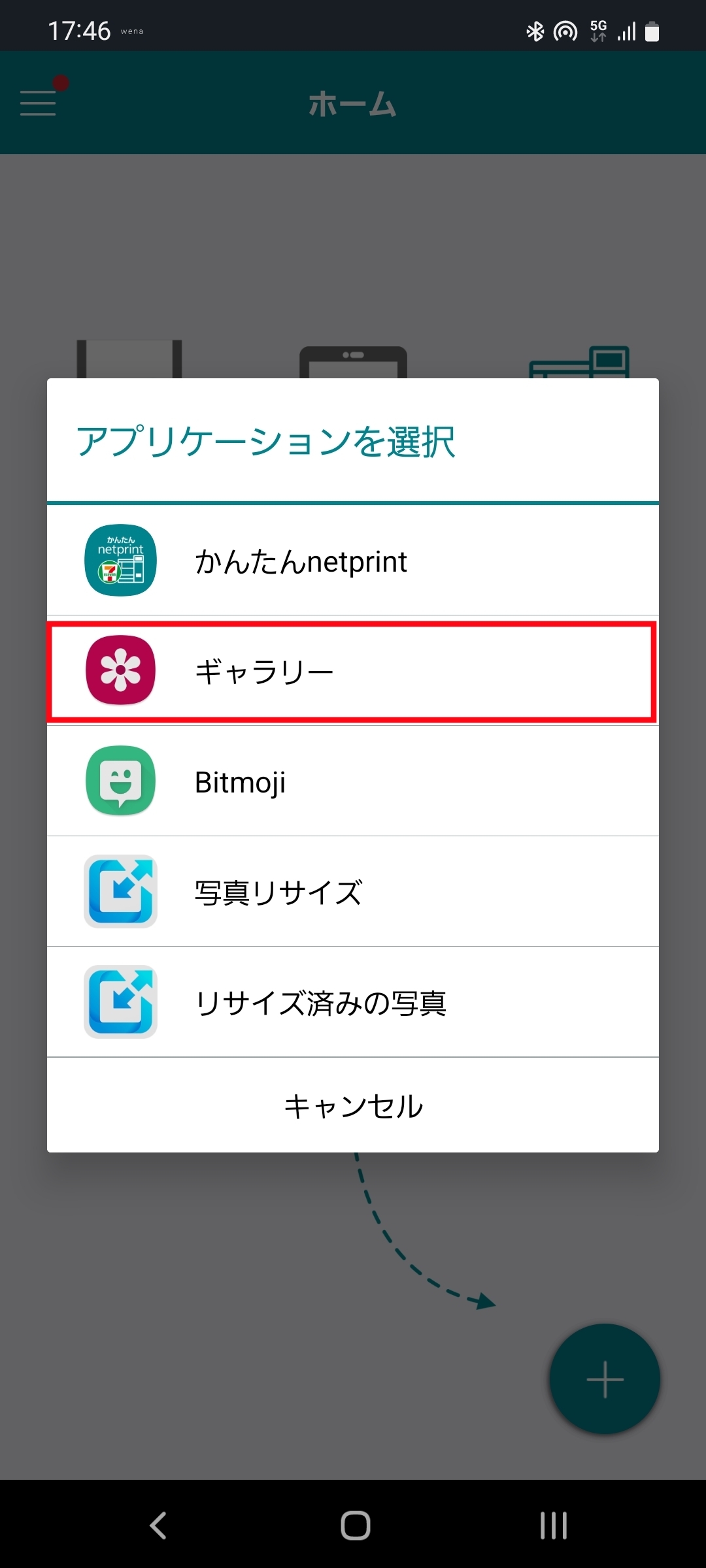
Task: Dismiss the dialog with キャンセル
Action: 353,1105
